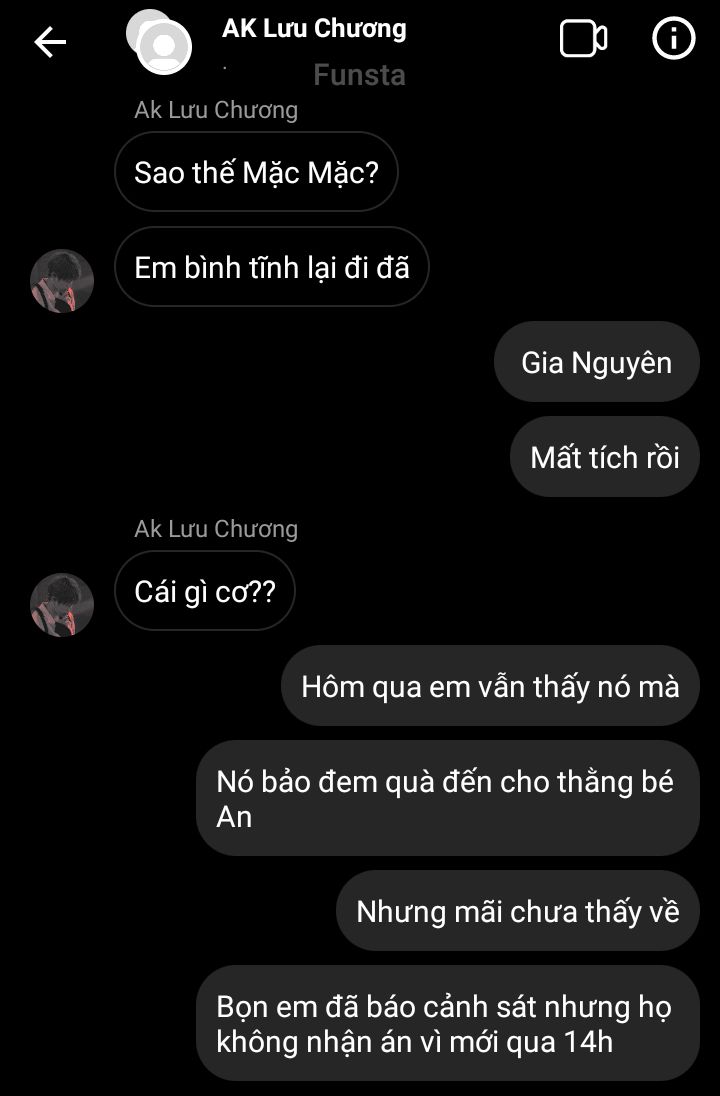This screenshot has height=1096, width=720.
Task: Tap the avatar beside "Cái gì cơ??"
Action: coord(62,604)
